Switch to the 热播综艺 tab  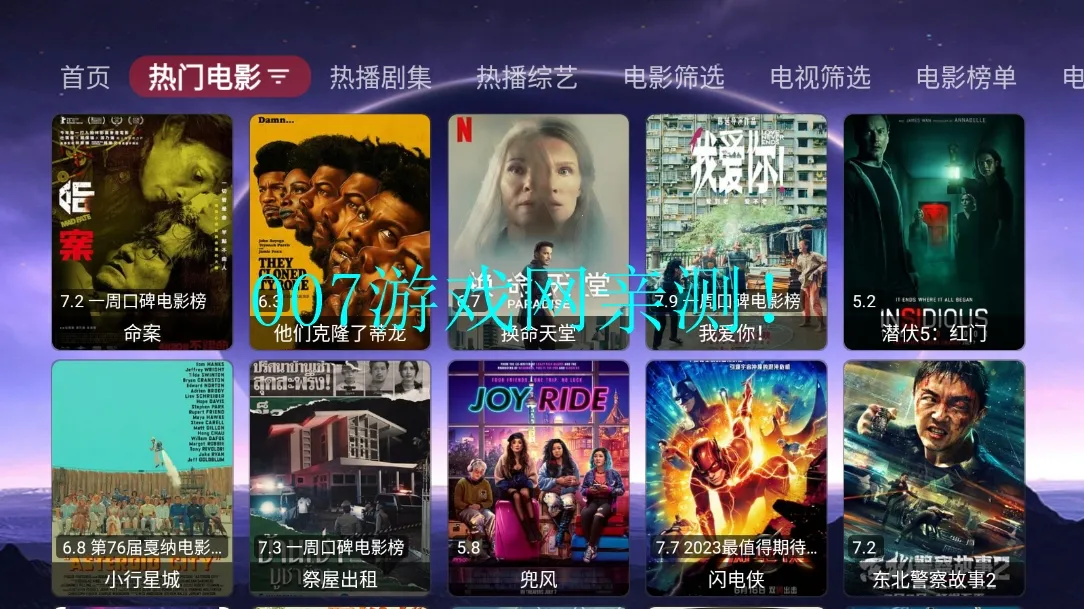(526, 77)
